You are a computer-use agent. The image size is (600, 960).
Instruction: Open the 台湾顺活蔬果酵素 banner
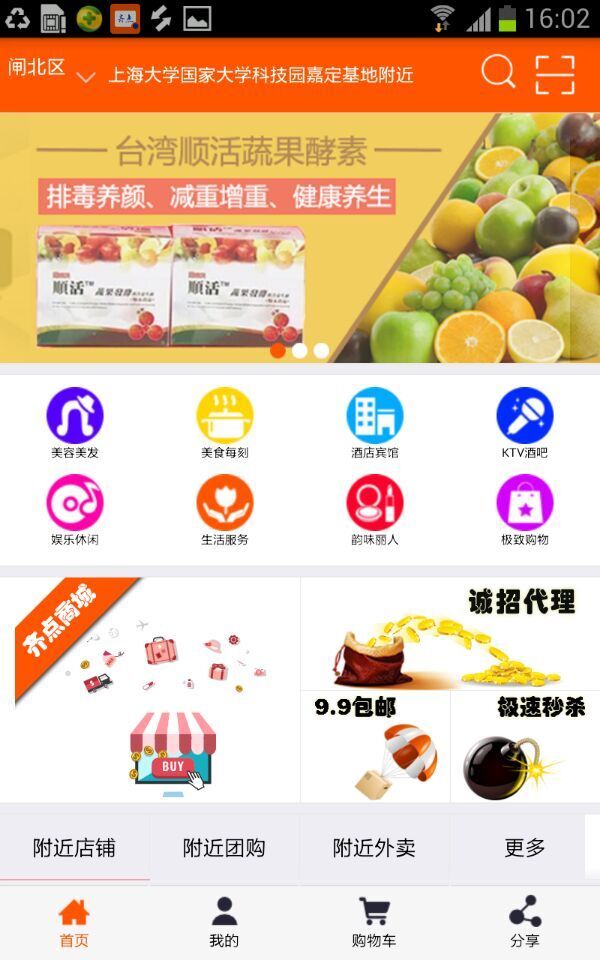pos(300,237)
